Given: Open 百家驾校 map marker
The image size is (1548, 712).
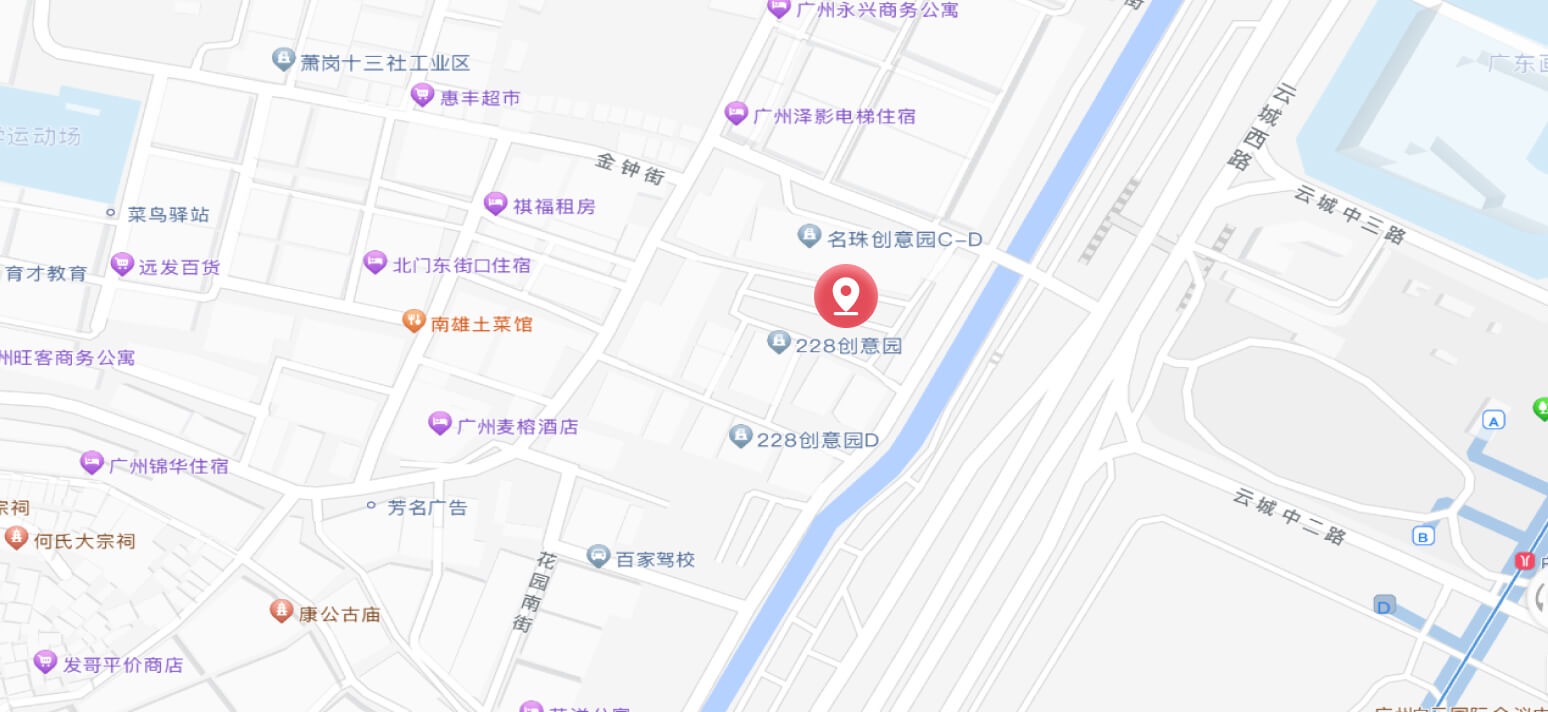Looking at the screenshot, I should click(x=598, y=557).
